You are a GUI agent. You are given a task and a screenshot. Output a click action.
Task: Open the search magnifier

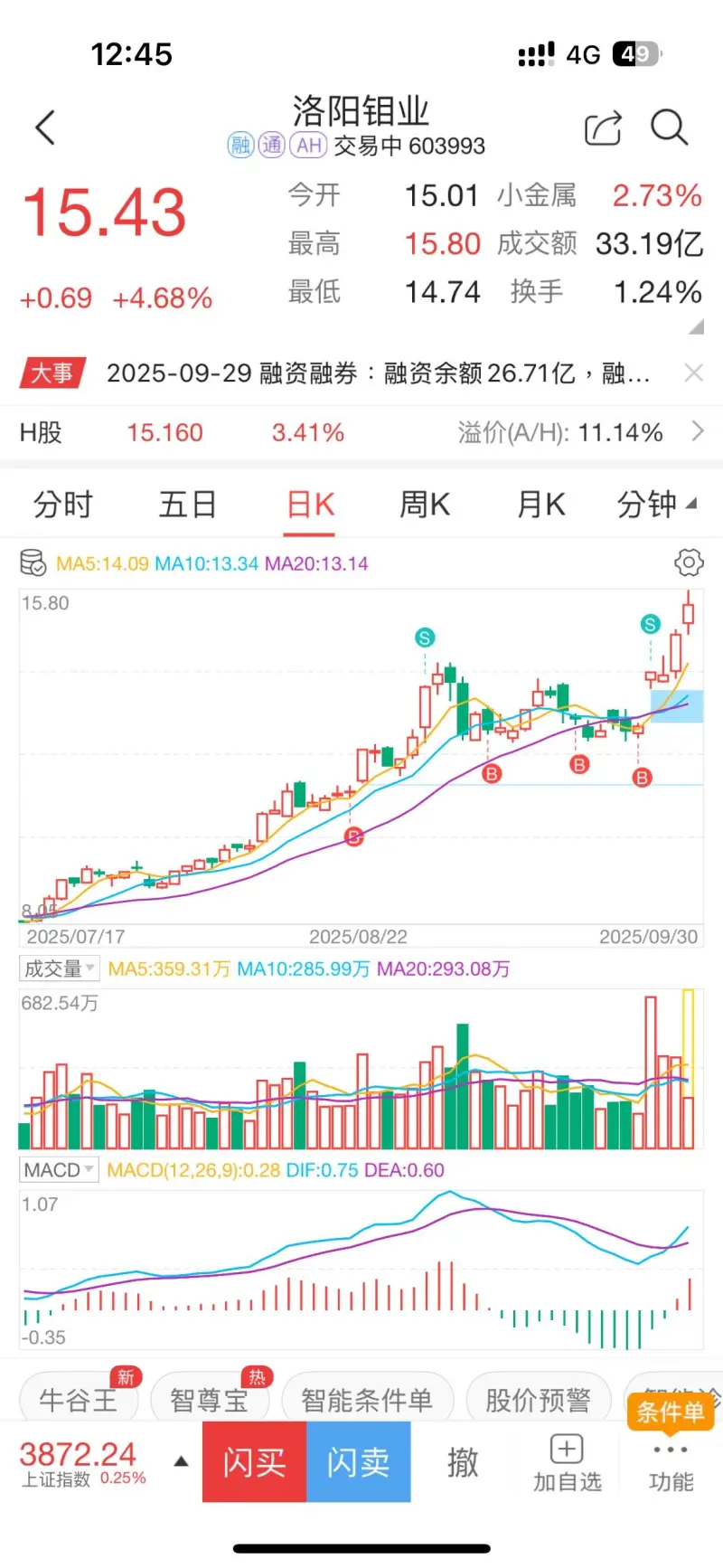coord(669,128)
